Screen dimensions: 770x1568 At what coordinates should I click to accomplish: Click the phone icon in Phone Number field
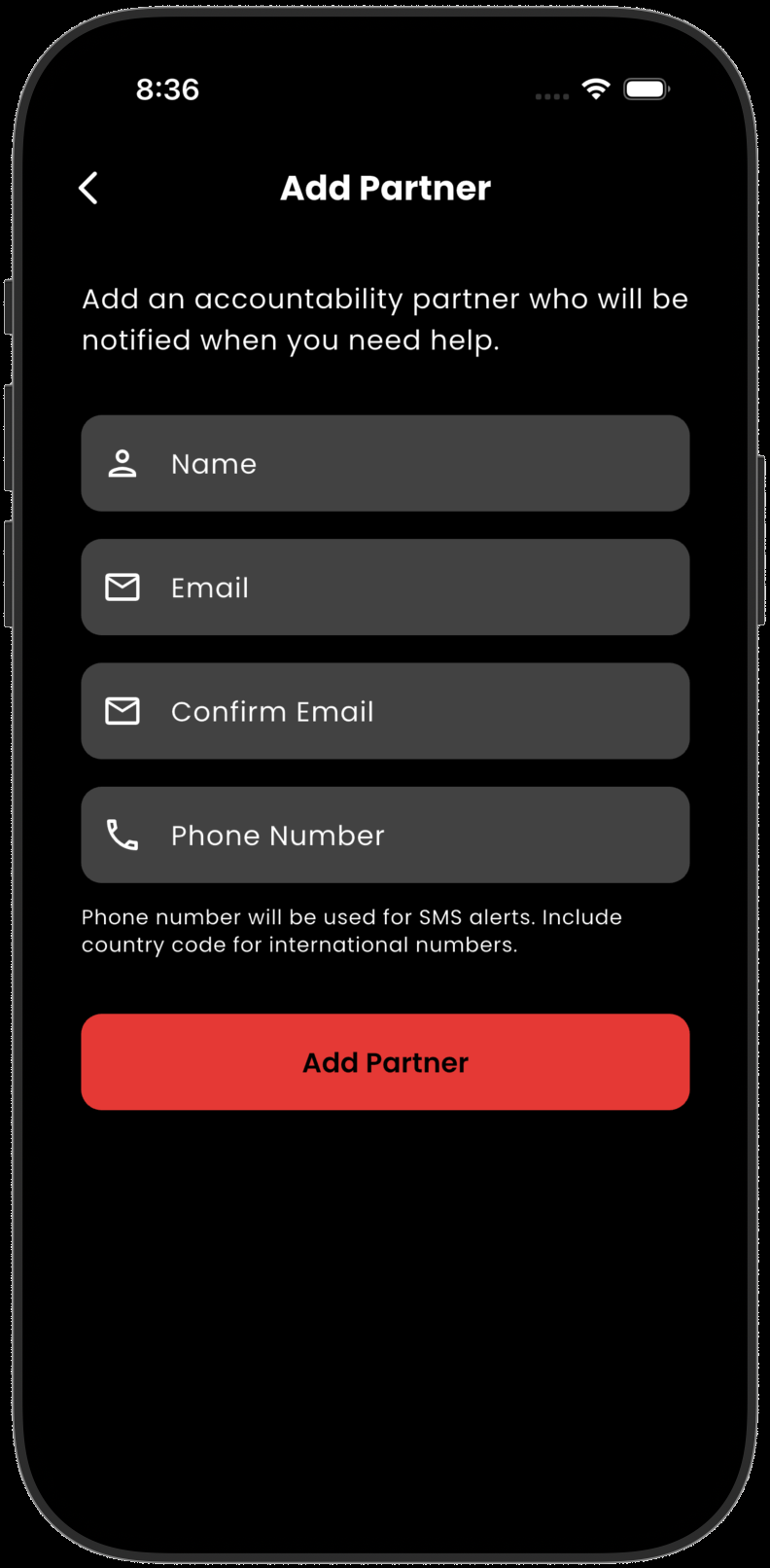click(122, 835)
